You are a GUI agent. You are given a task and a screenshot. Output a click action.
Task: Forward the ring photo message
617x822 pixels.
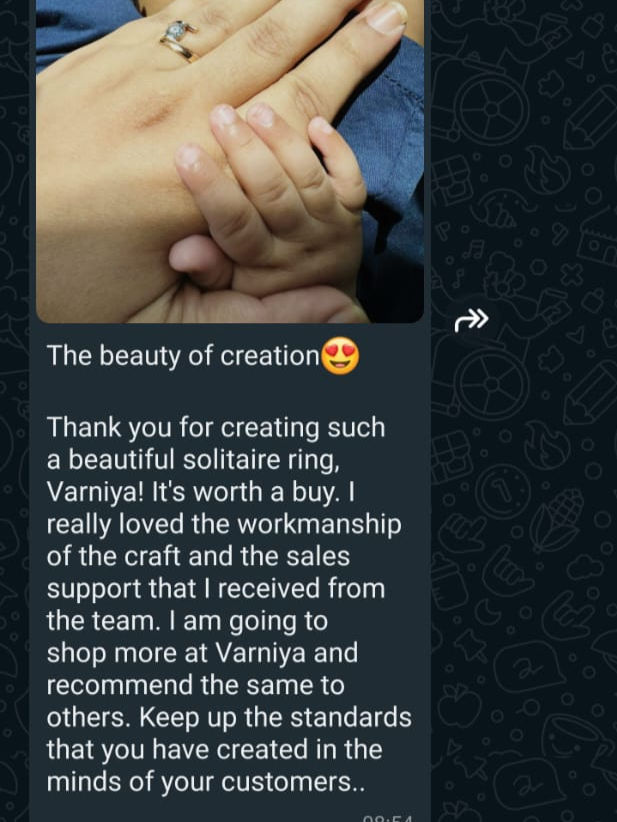[x=471, y=320]
